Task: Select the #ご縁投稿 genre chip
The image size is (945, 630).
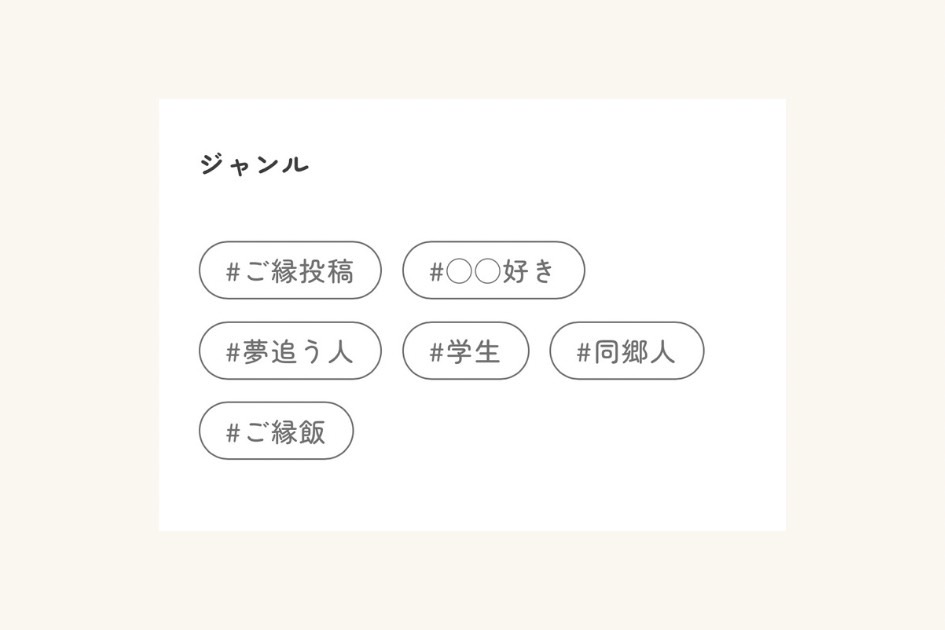Action: point(290,270)
